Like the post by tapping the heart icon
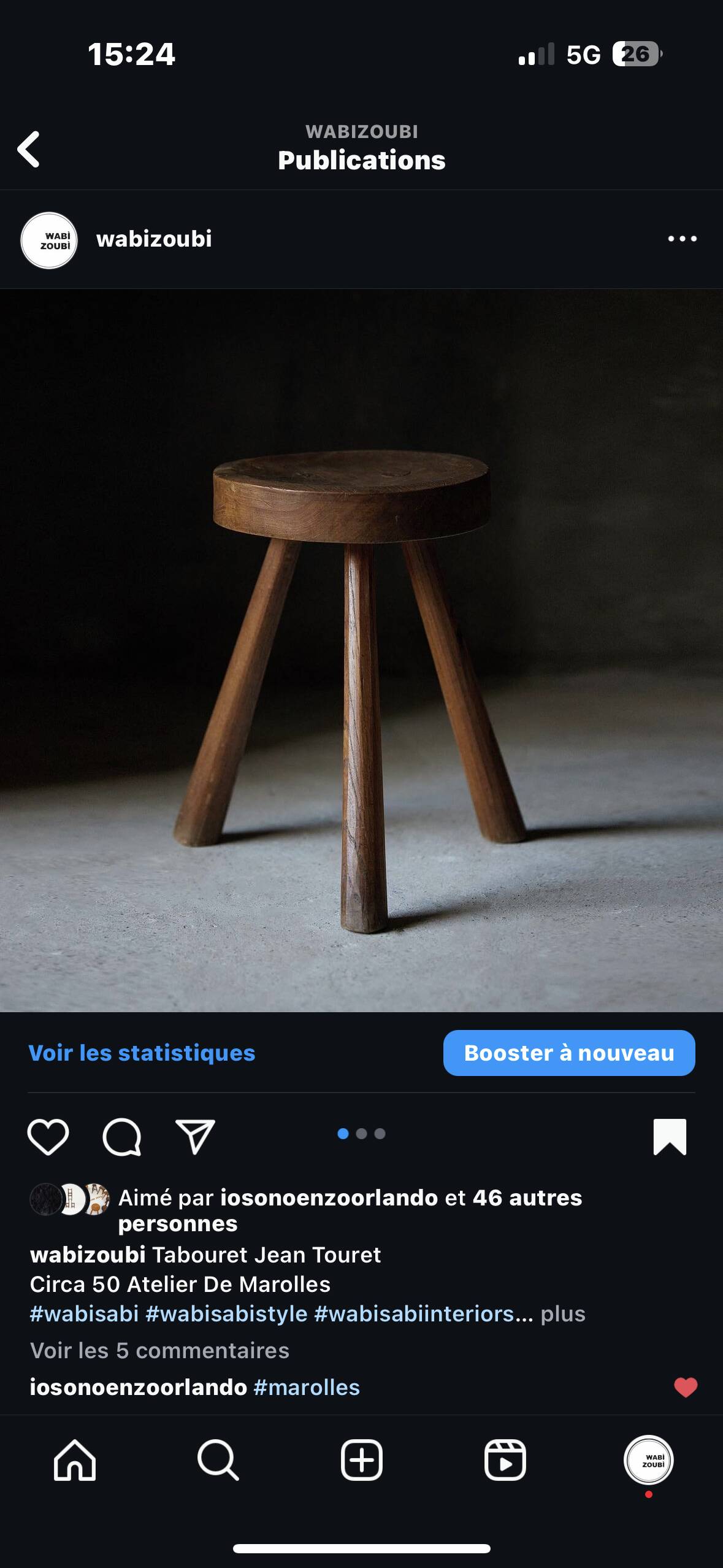This screenshot has height=1568, width=723. click(x=49, y=1136)
